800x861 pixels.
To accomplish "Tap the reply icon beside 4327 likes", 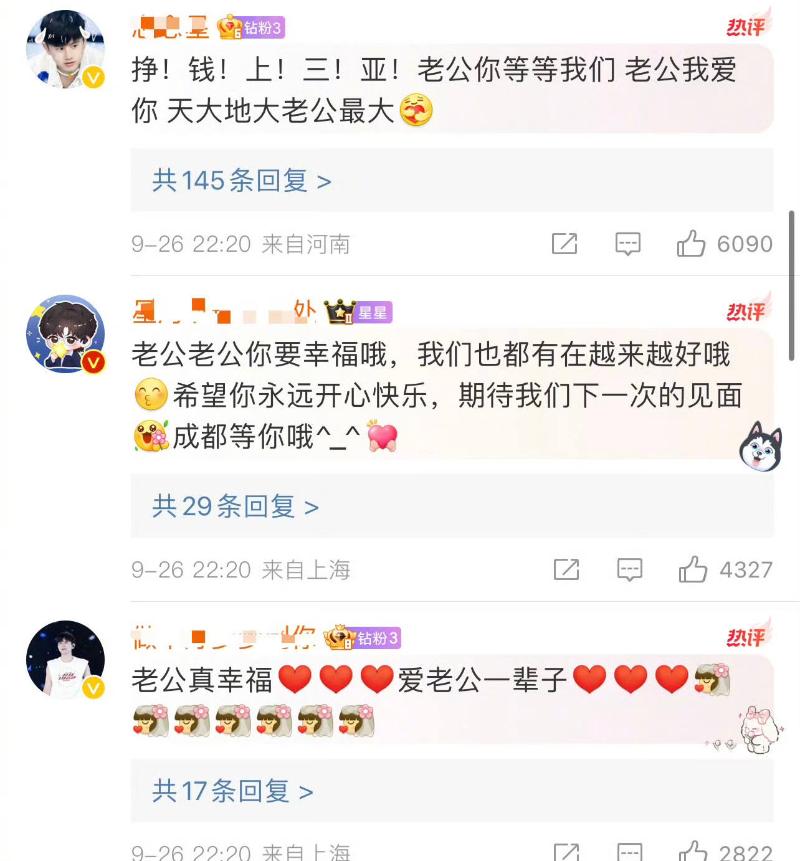I will tap(629, 570).
